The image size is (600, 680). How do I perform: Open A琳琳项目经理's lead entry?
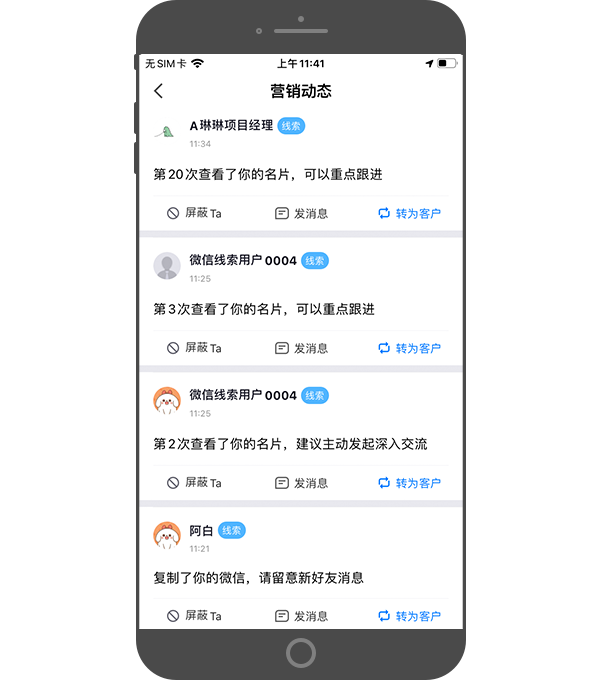tap(231, 126)
